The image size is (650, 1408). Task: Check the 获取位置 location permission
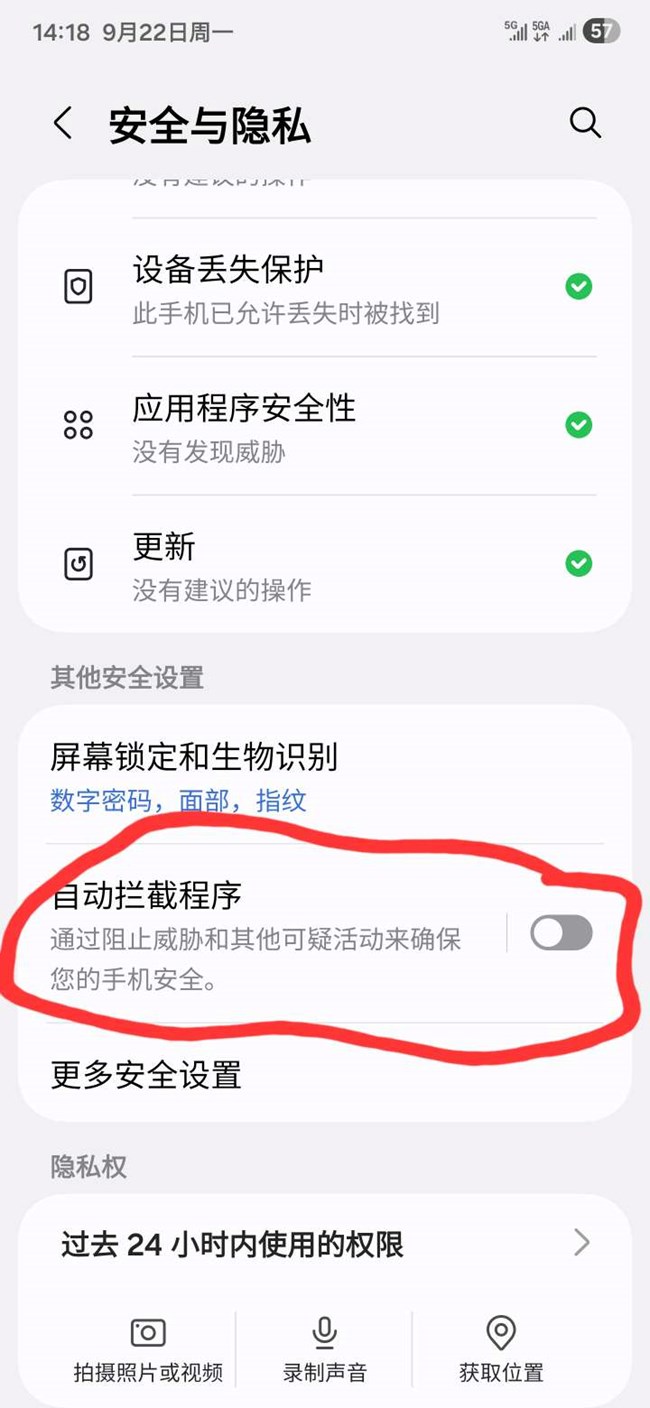pos(500,1348)
